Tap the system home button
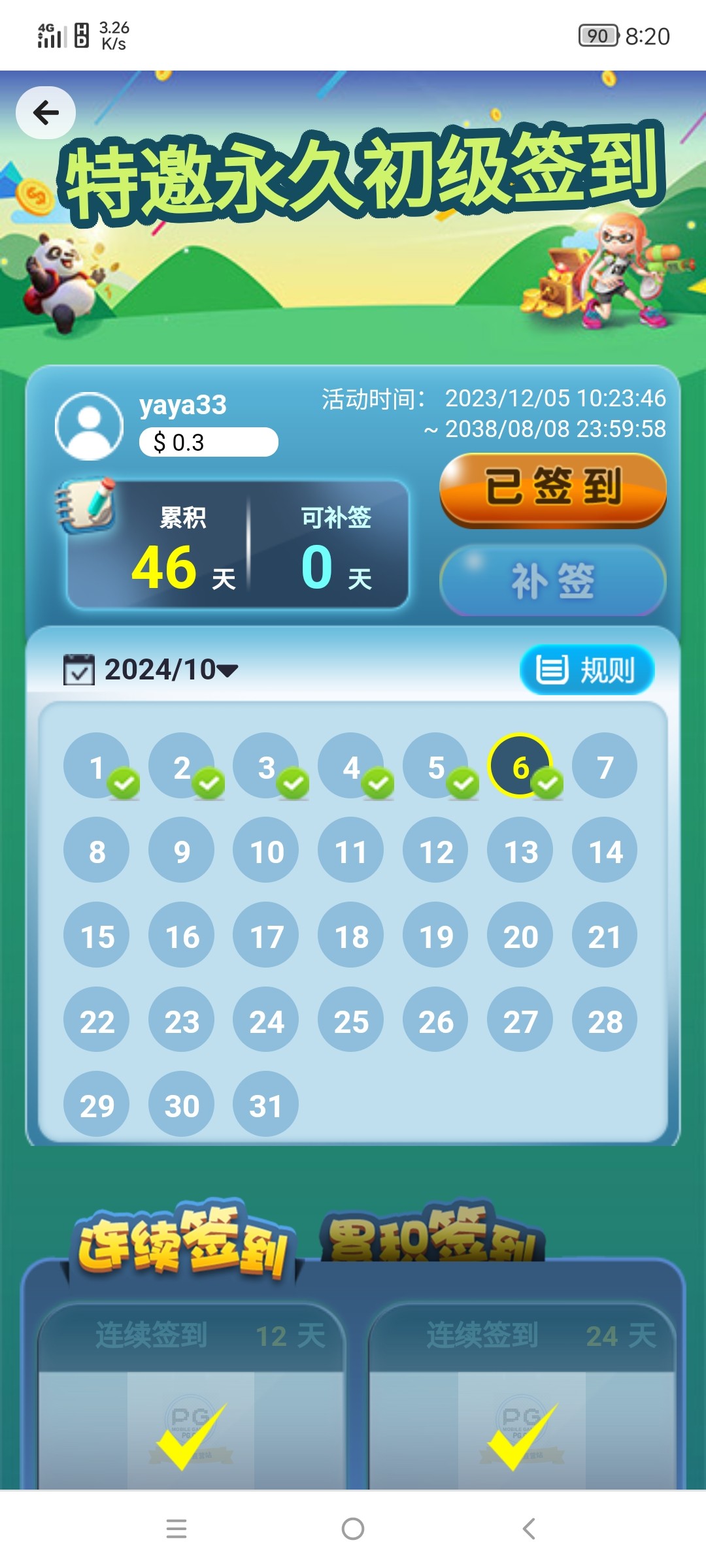 coord(353,1529)
